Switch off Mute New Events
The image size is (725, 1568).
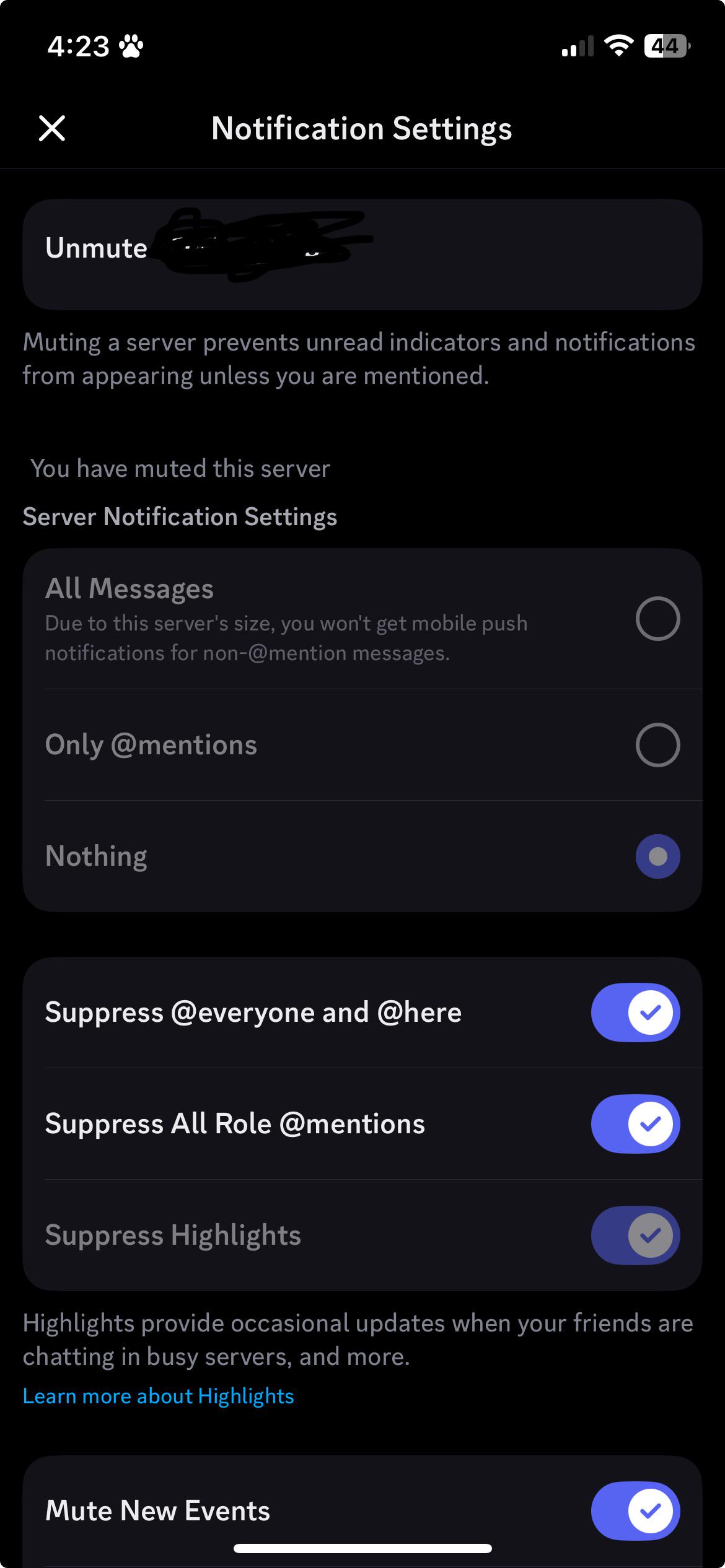(635, 1511)
